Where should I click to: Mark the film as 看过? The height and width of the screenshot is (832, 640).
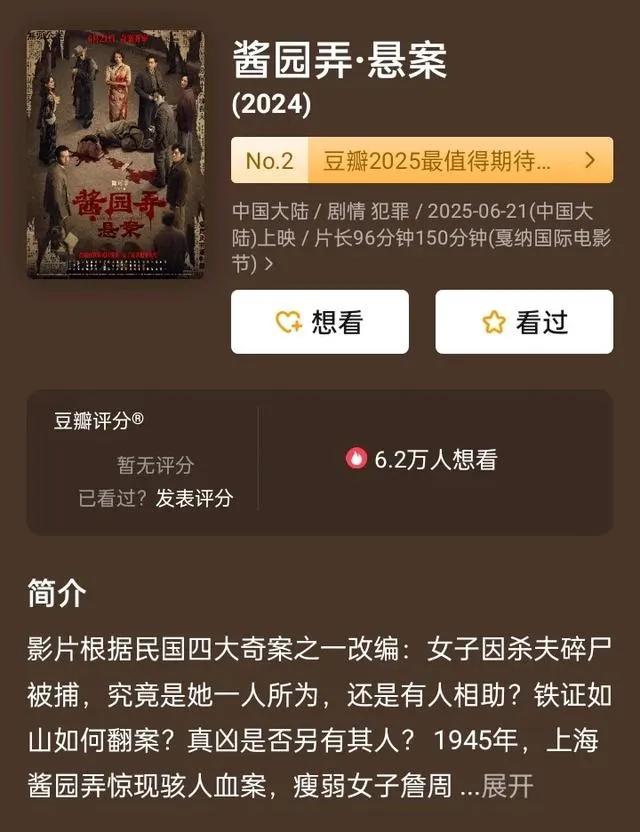523,322
